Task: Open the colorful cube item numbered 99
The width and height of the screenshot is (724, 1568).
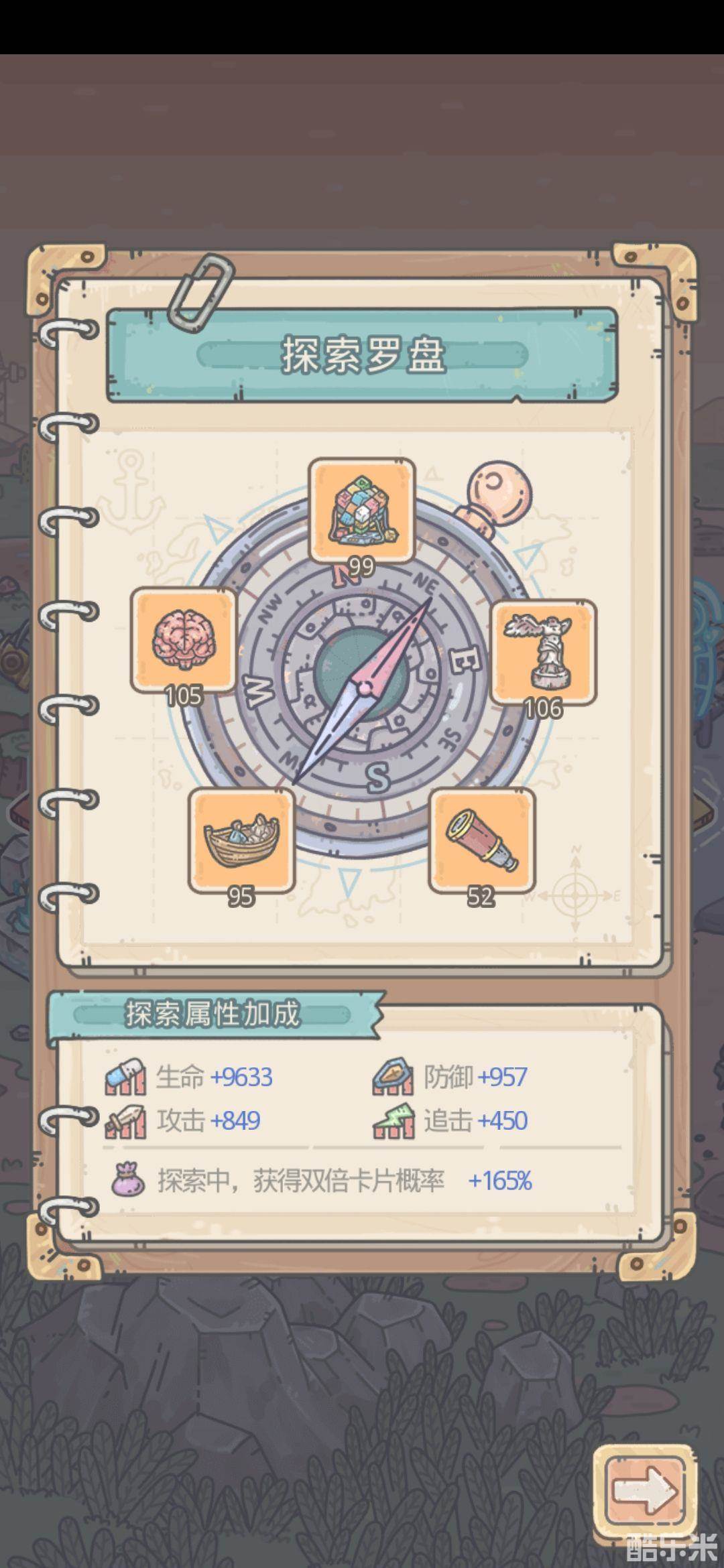Action: click(362, 511)
